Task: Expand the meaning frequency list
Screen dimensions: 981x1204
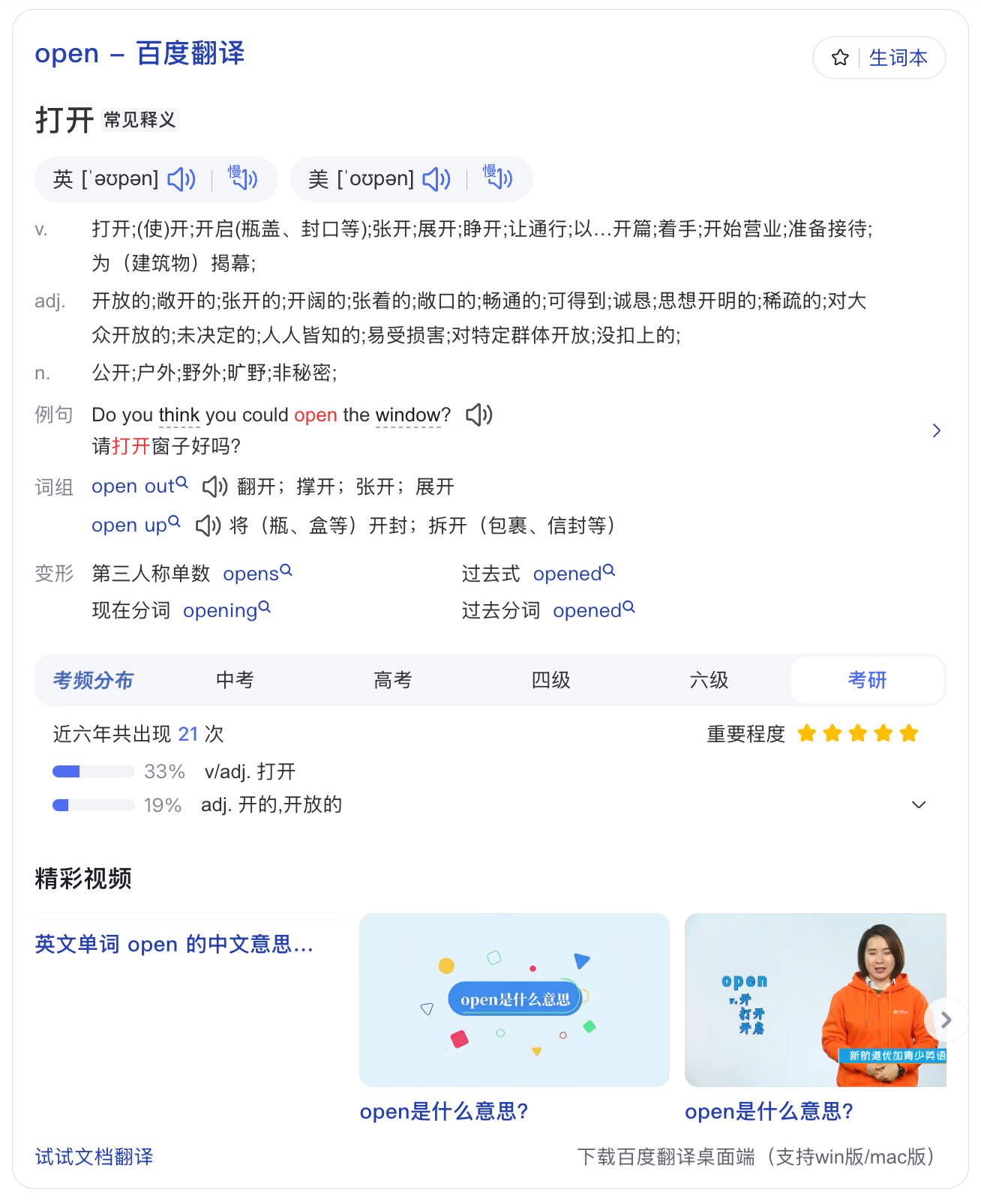Action: tap(919, 804)
